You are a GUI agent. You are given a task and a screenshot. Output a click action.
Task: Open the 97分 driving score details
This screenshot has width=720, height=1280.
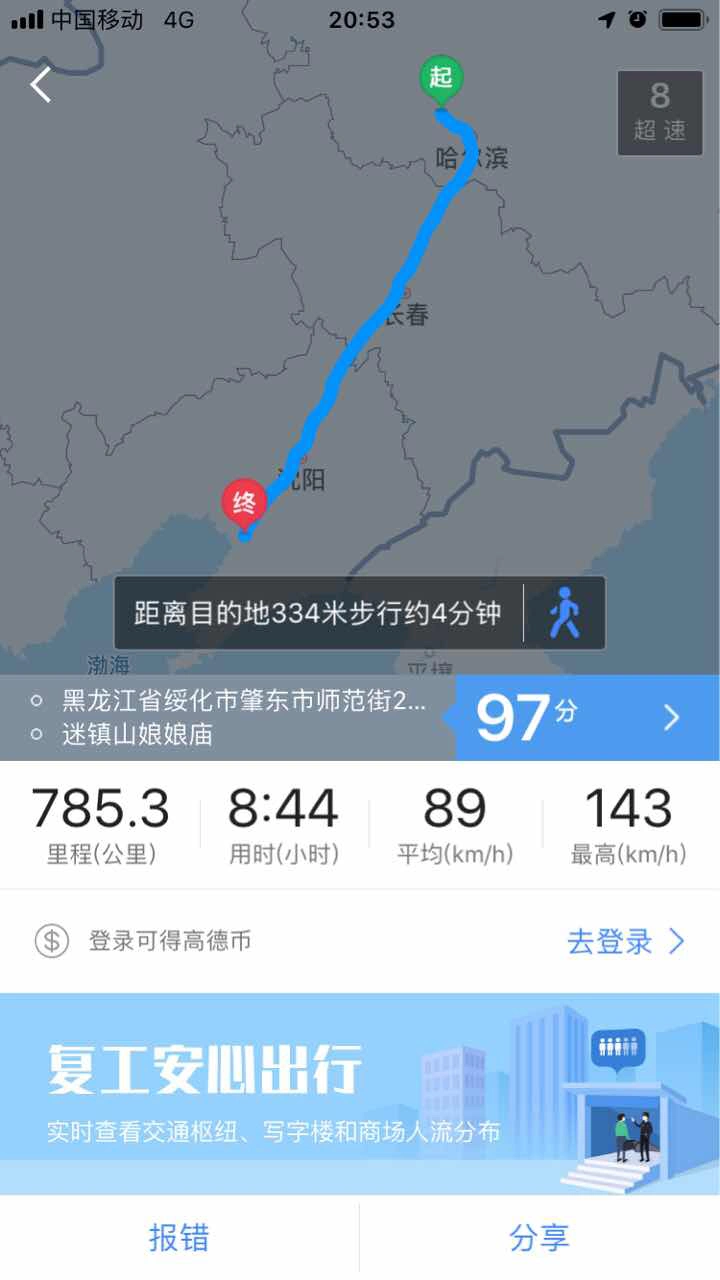[586, 717]
